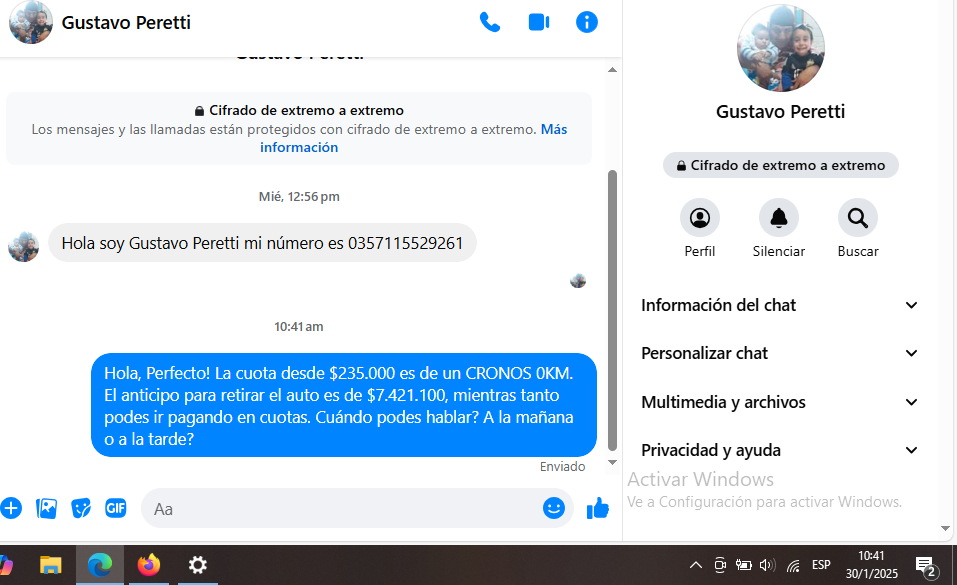The image size is (957, 585).
Task: Open more actions plus icon
Action: pyautogui.click(x=11, y=508)
